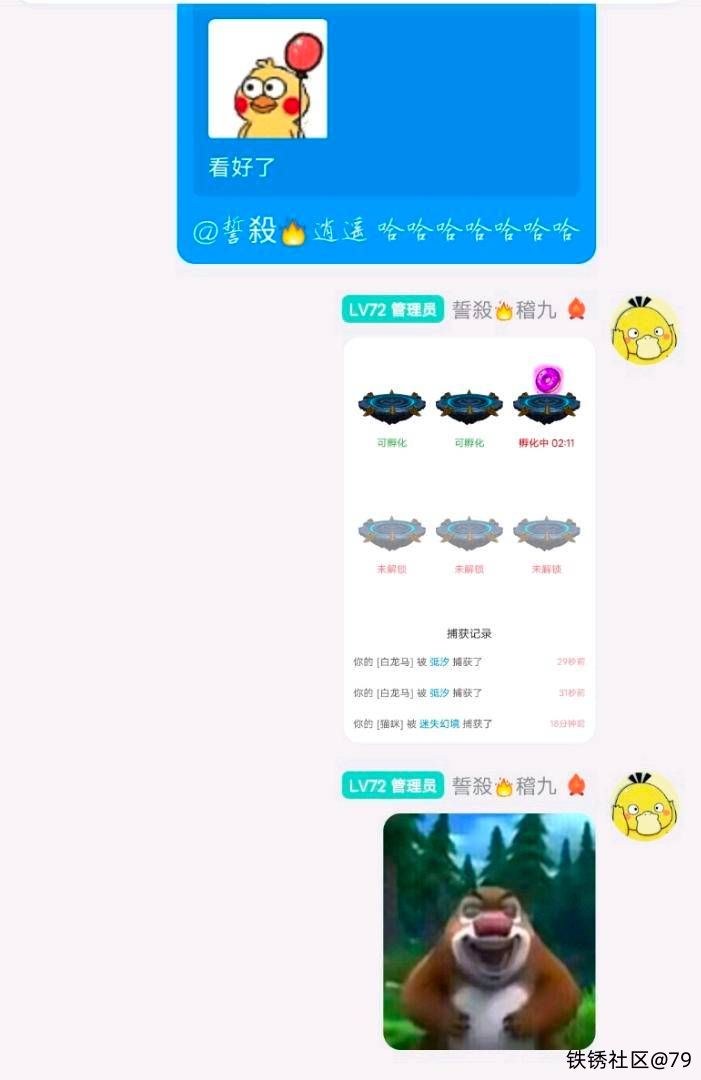Open sender's avatar beside the bear picture
The image size is (701, 1080).
pos(644,806)
